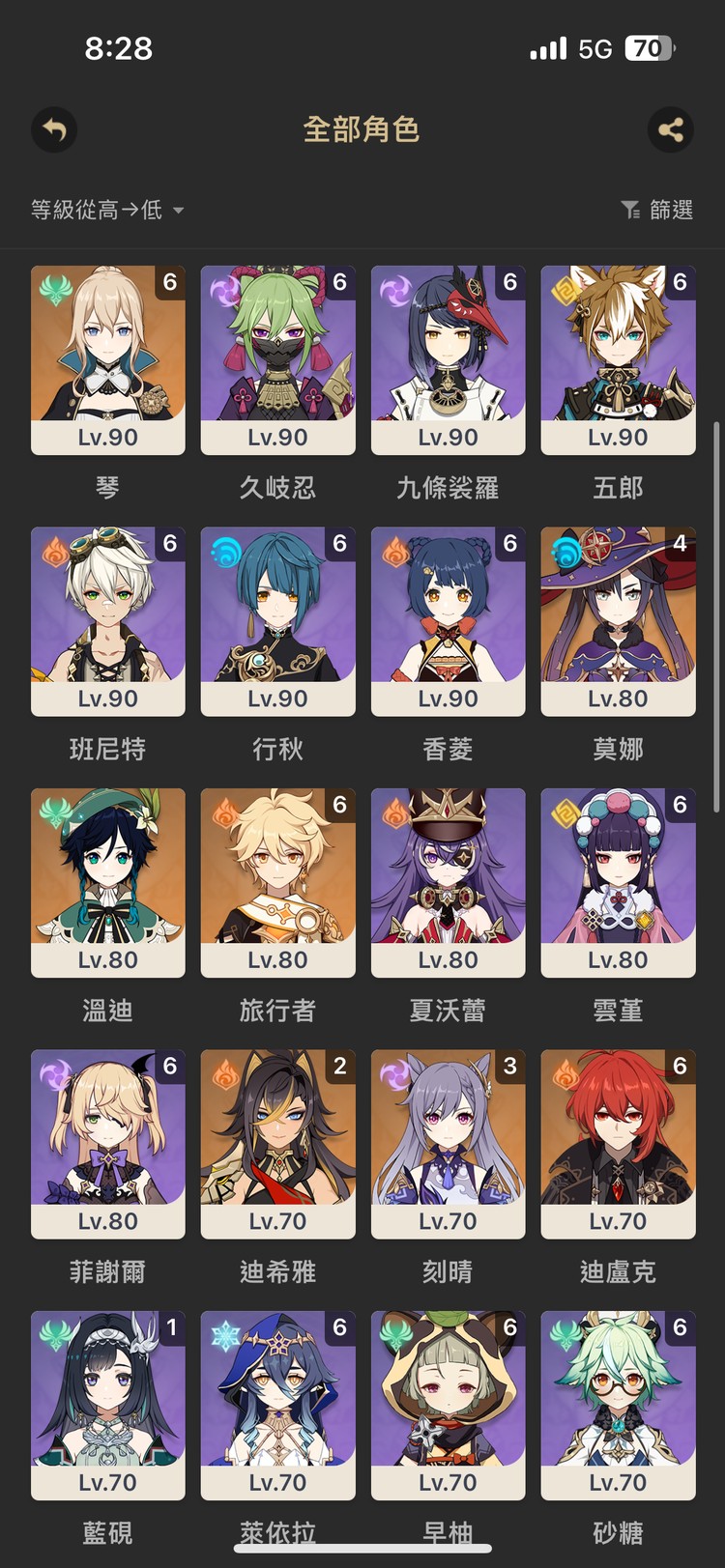Open 行秋 character details
725x1568 pixels.
pos(277,620)
